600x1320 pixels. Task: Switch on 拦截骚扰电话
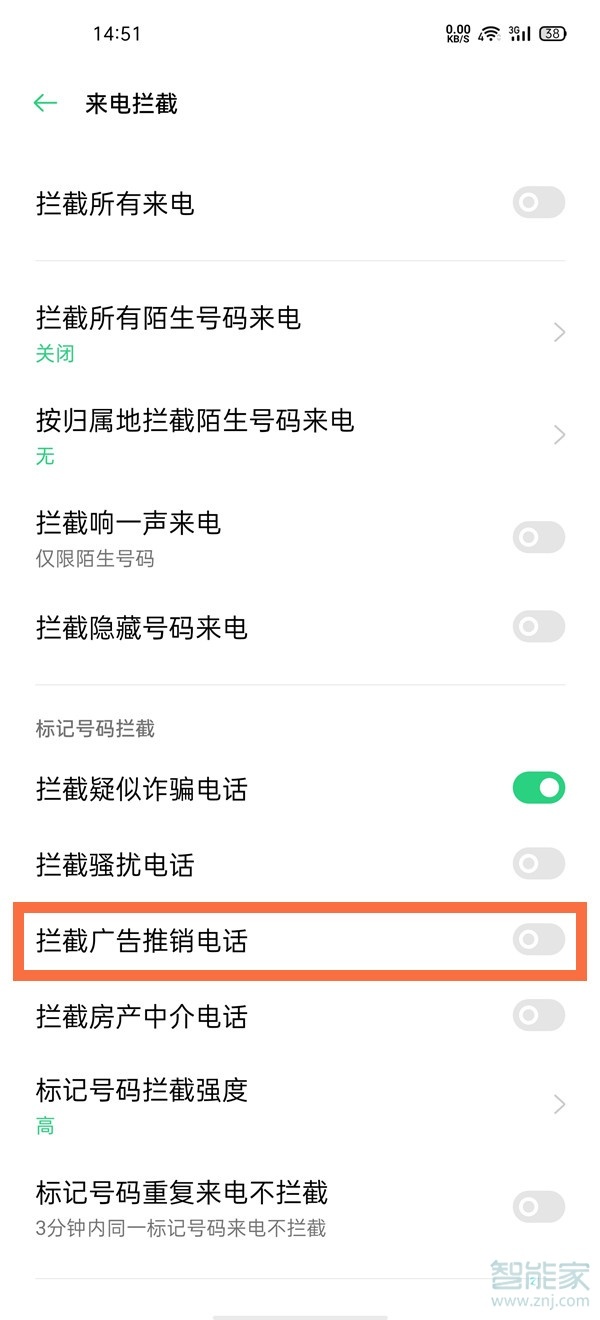(x=538, y=864)
